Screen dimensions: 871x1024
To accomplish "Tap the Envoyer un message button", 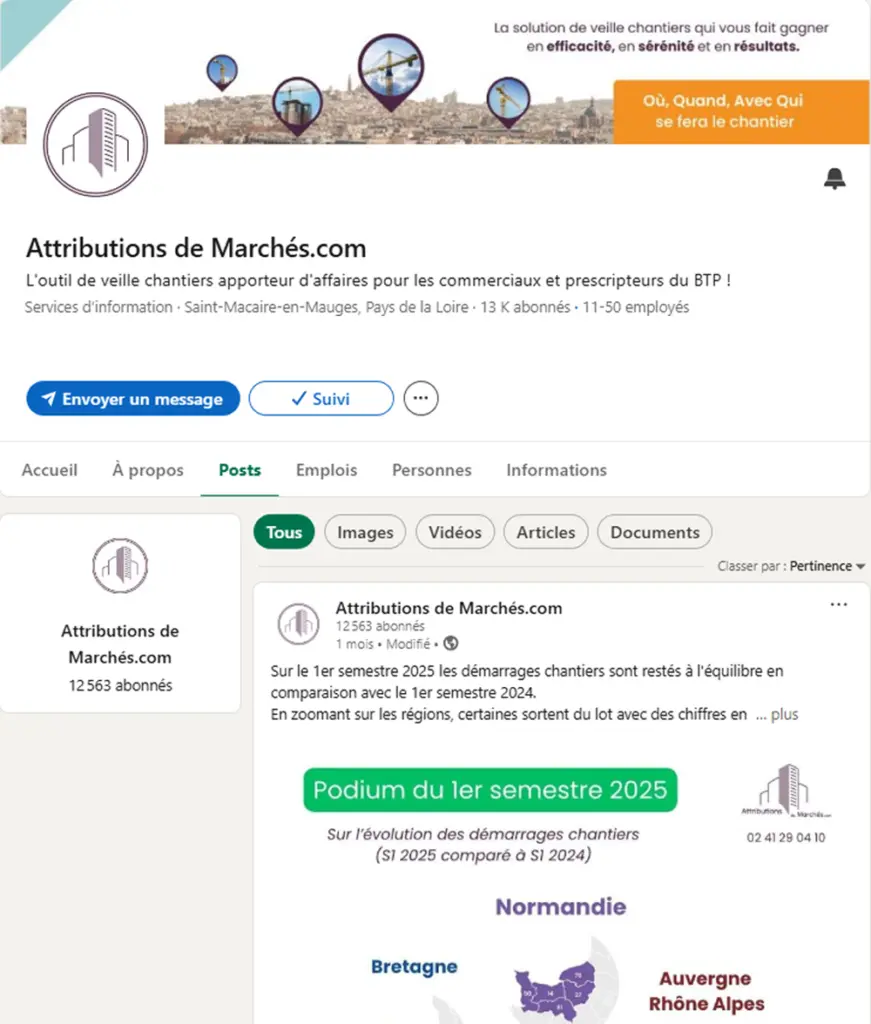I will point(133,399).
